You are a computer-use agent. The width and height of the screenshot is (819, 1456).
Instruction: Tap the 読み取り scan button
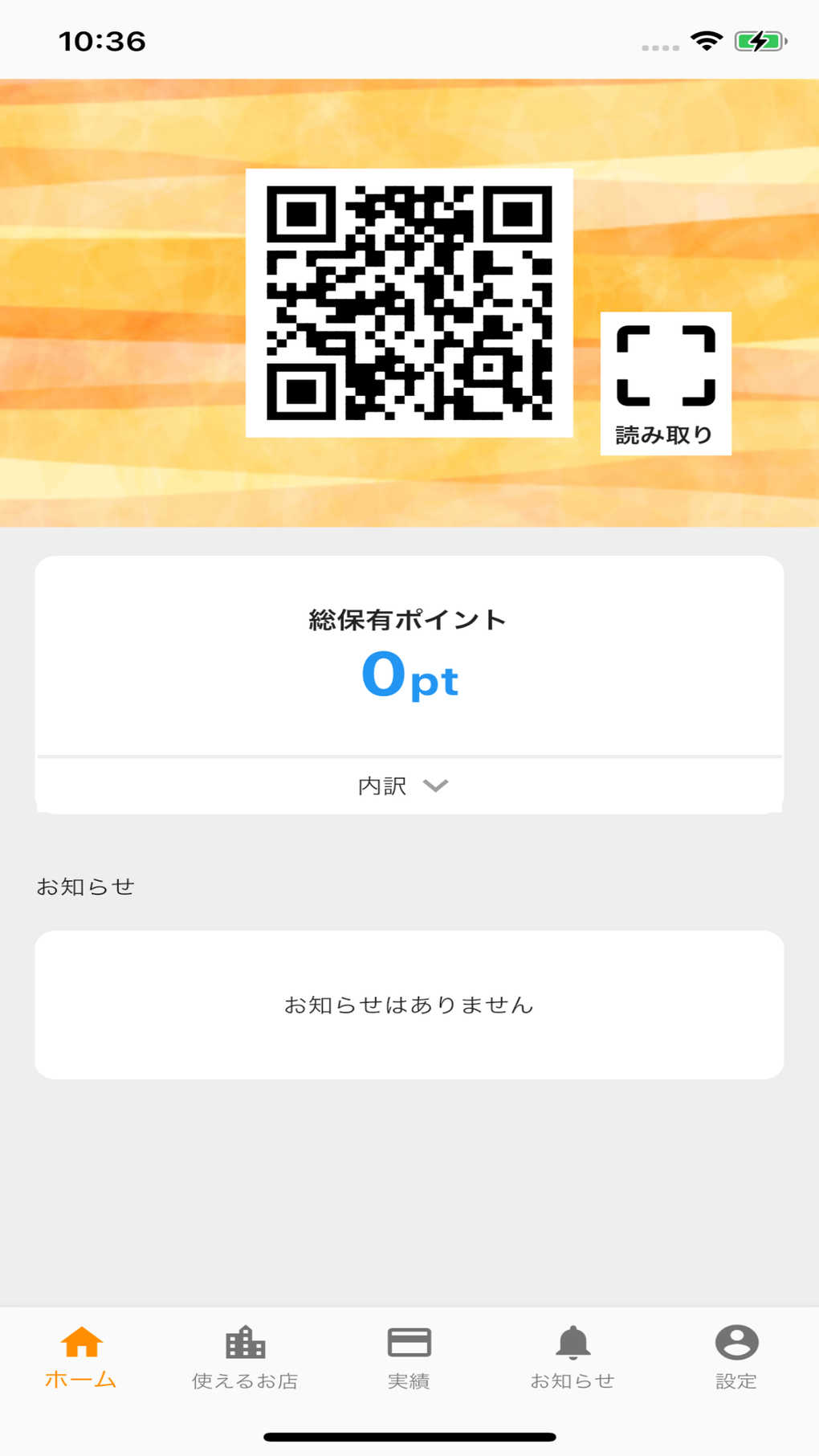[666, 383]
